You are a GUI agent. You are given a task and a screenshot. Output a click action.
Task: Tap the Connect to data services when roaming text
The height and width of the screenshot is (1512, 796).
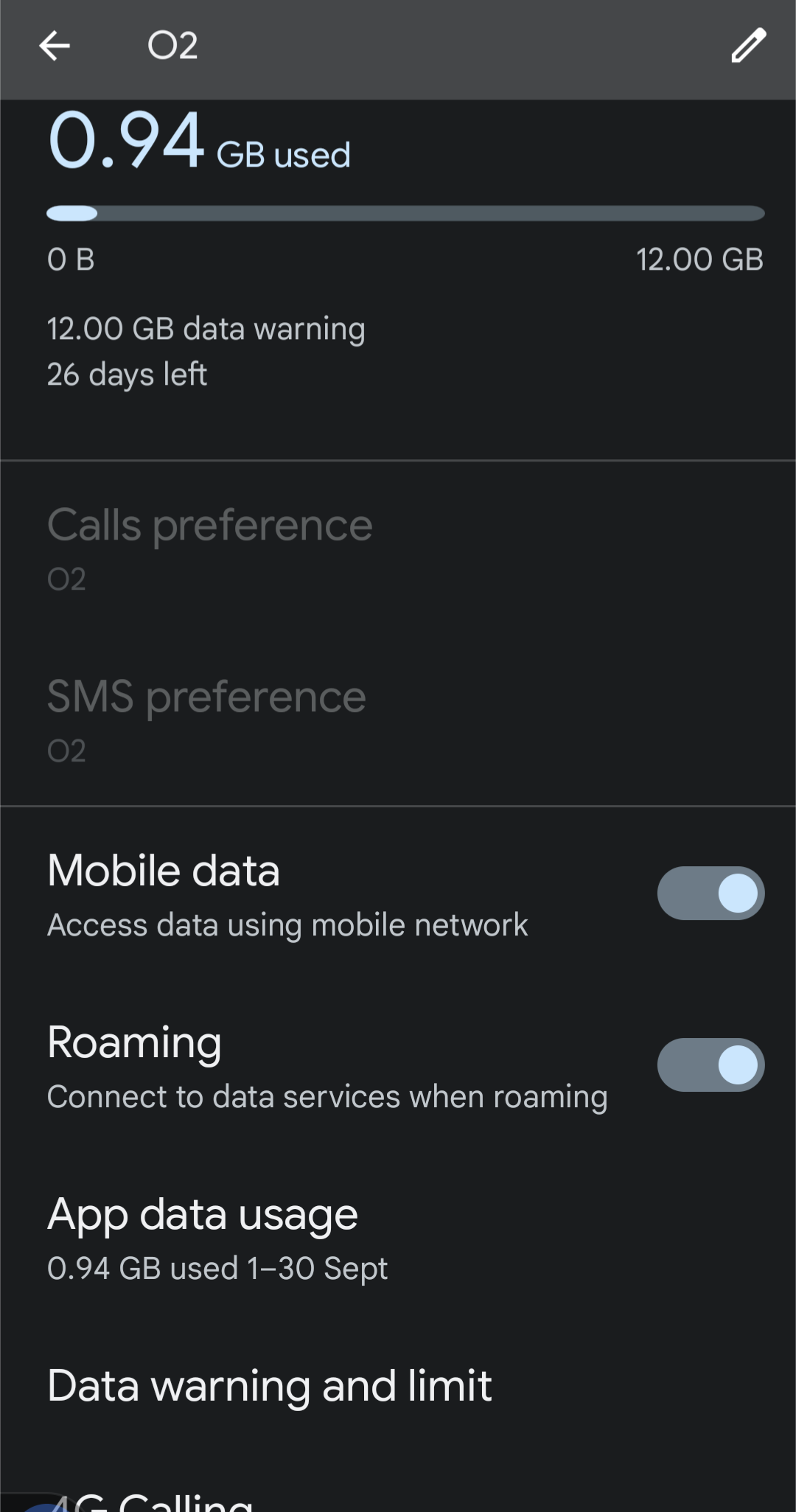[326, 1097]
